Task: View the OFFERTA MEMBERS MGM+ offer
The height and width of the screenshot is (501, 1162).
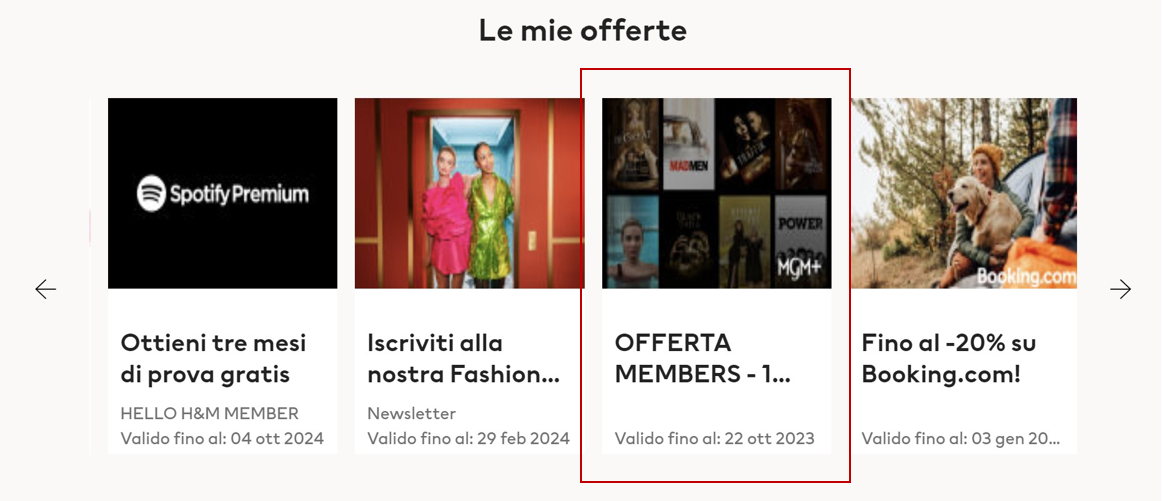Action: [x=716, y=275]
